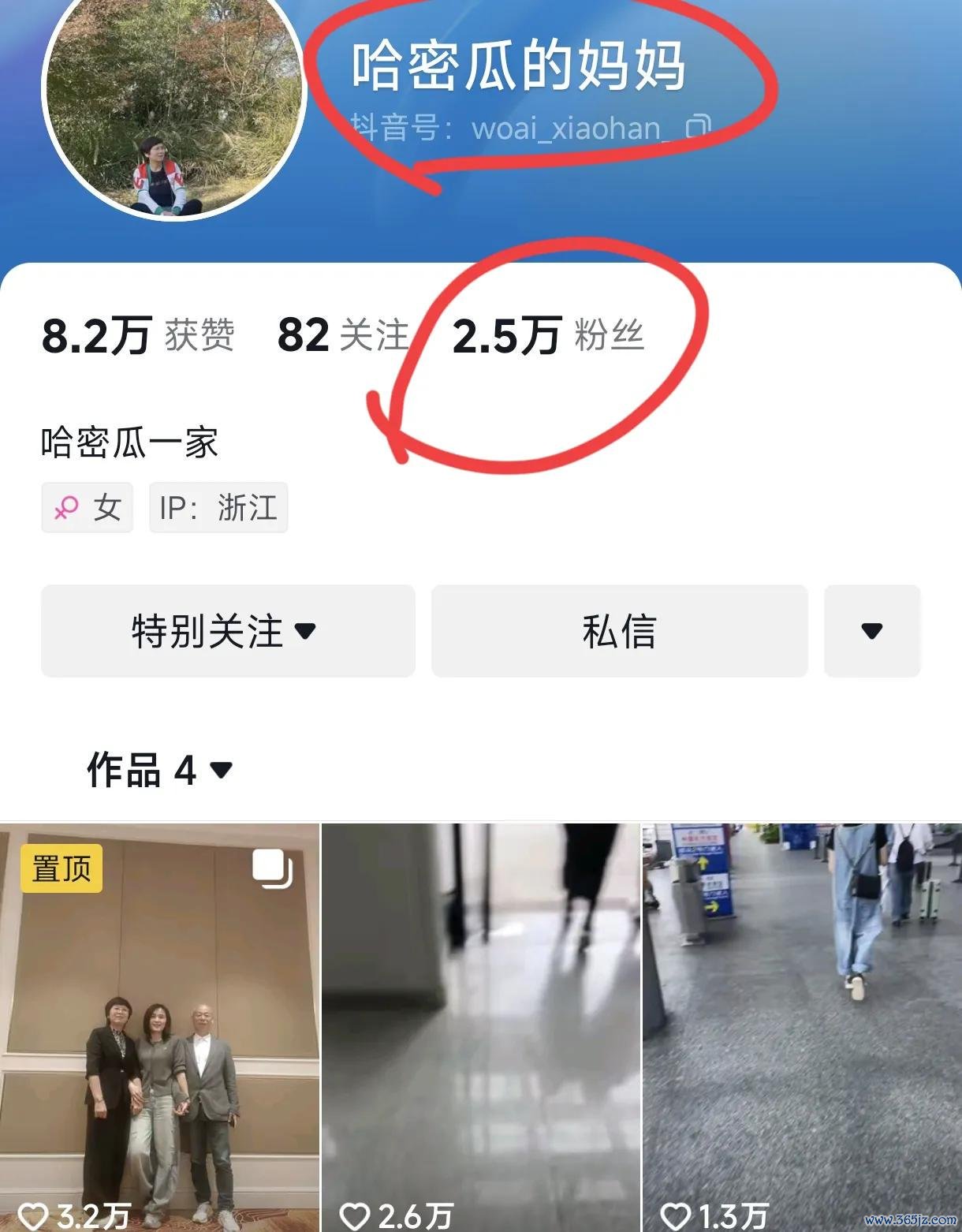The height and width of the screenshot is (1232, 962).
Task: Send a 私信 private message
Action: tap(619, 631)
